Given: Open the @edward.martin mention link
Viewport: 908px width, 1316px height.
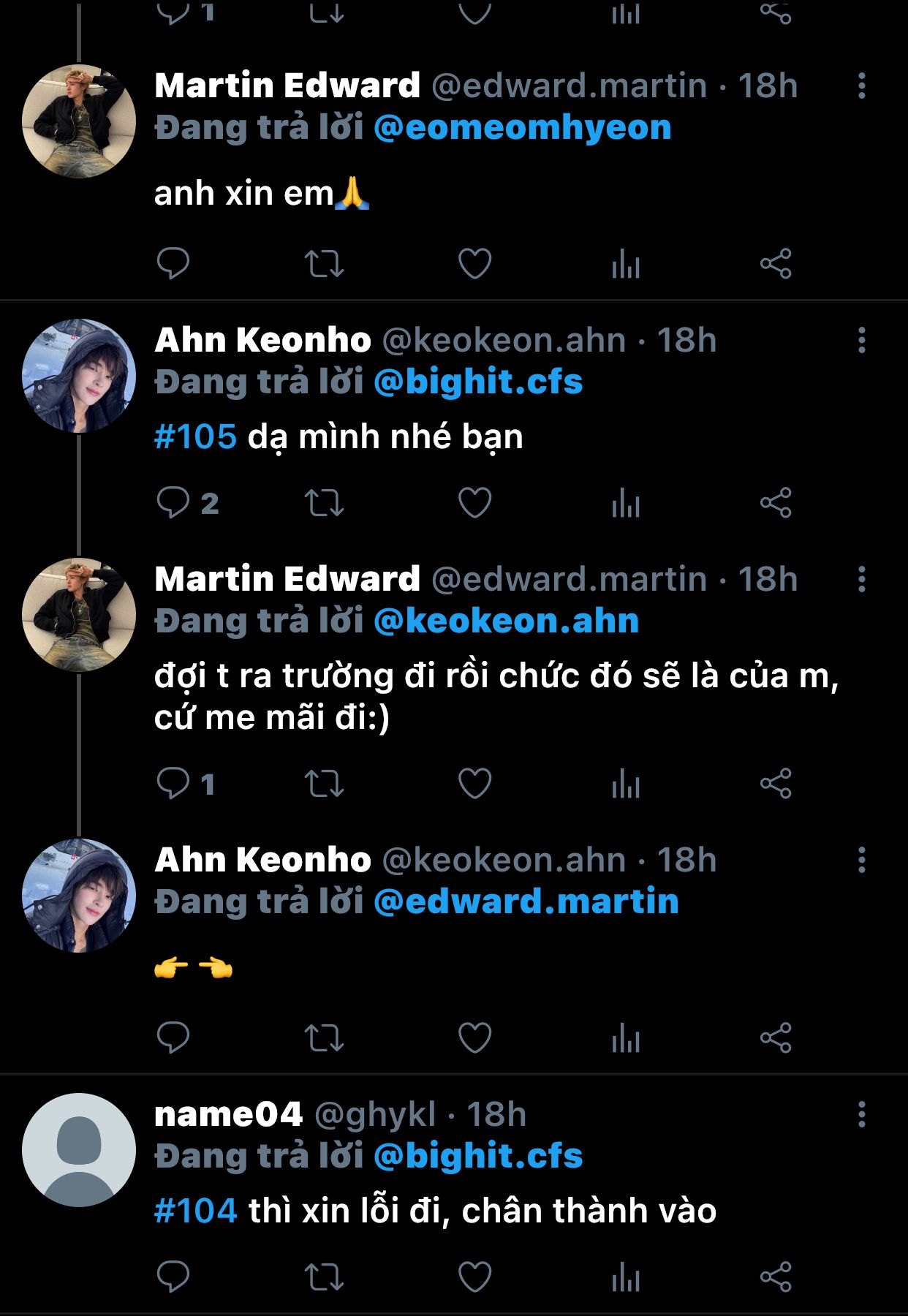Looking at the screenshot, I should pyautogui.click(x=526, y=901).
